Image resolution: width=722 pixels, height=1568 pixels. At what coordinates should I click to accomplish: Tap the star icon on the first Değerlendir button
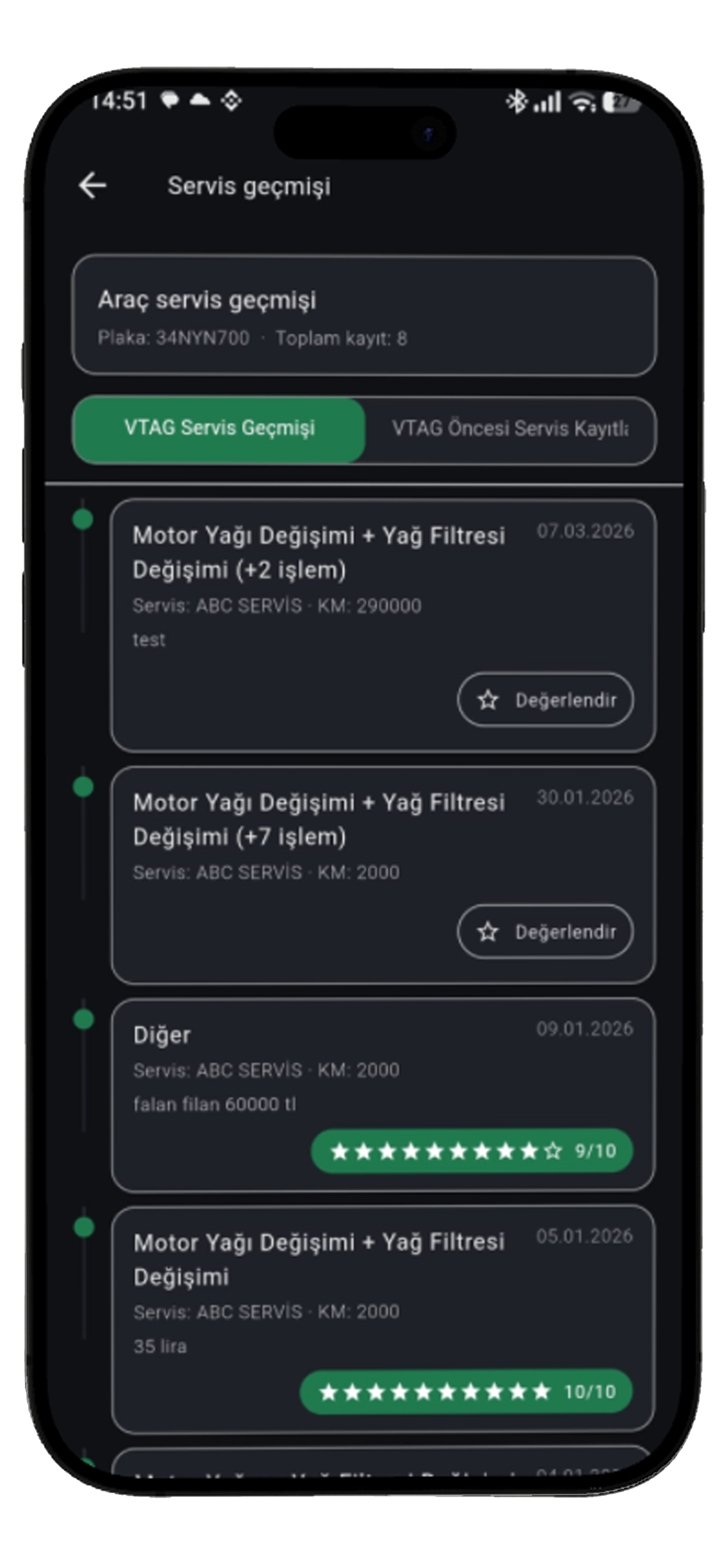click(488, 700)
